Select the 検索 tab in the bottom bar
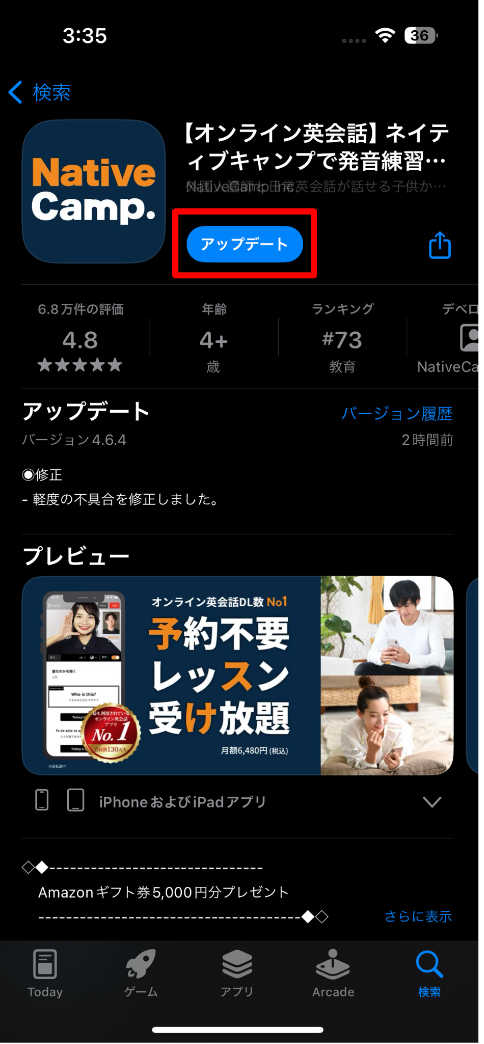The width and height of the screenshot is (484, 1044). click(x=429, y=973)
